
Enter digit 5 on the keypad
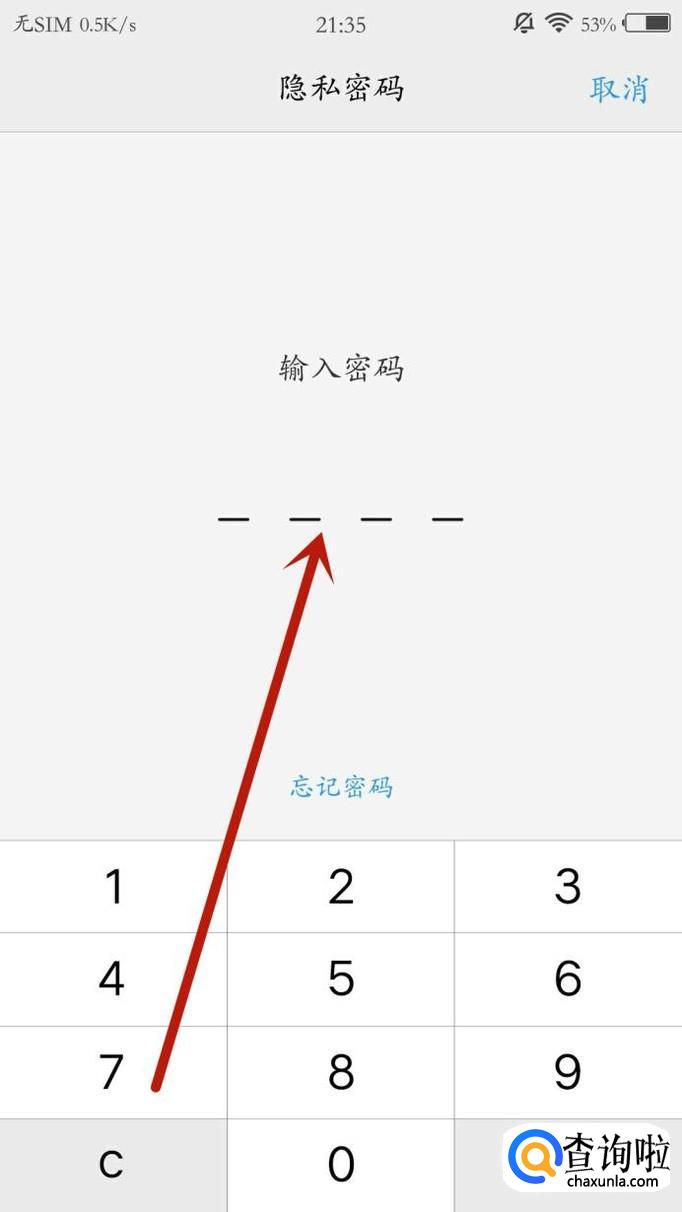[341, 979]
